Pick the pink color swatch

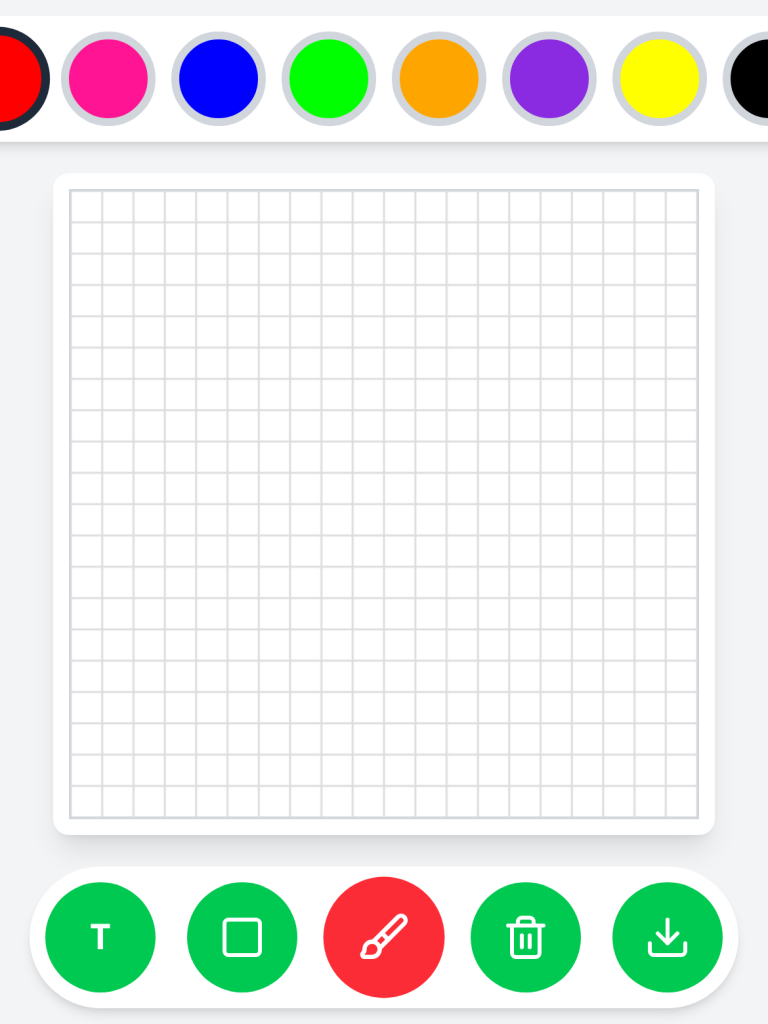pos(109,79)
